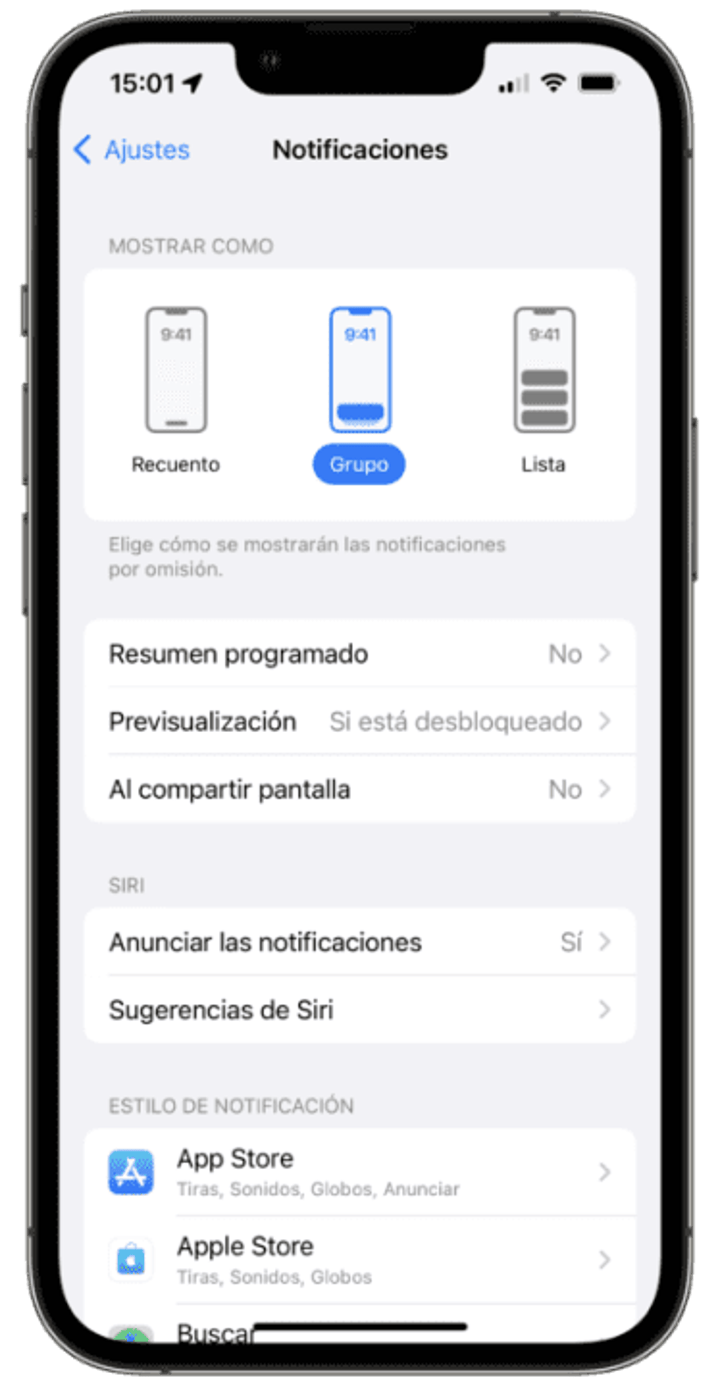Image resolution: width=720 pixels, height=1386 pixels.
Task: Select the Recuento display style
Action: click(176, 390)
